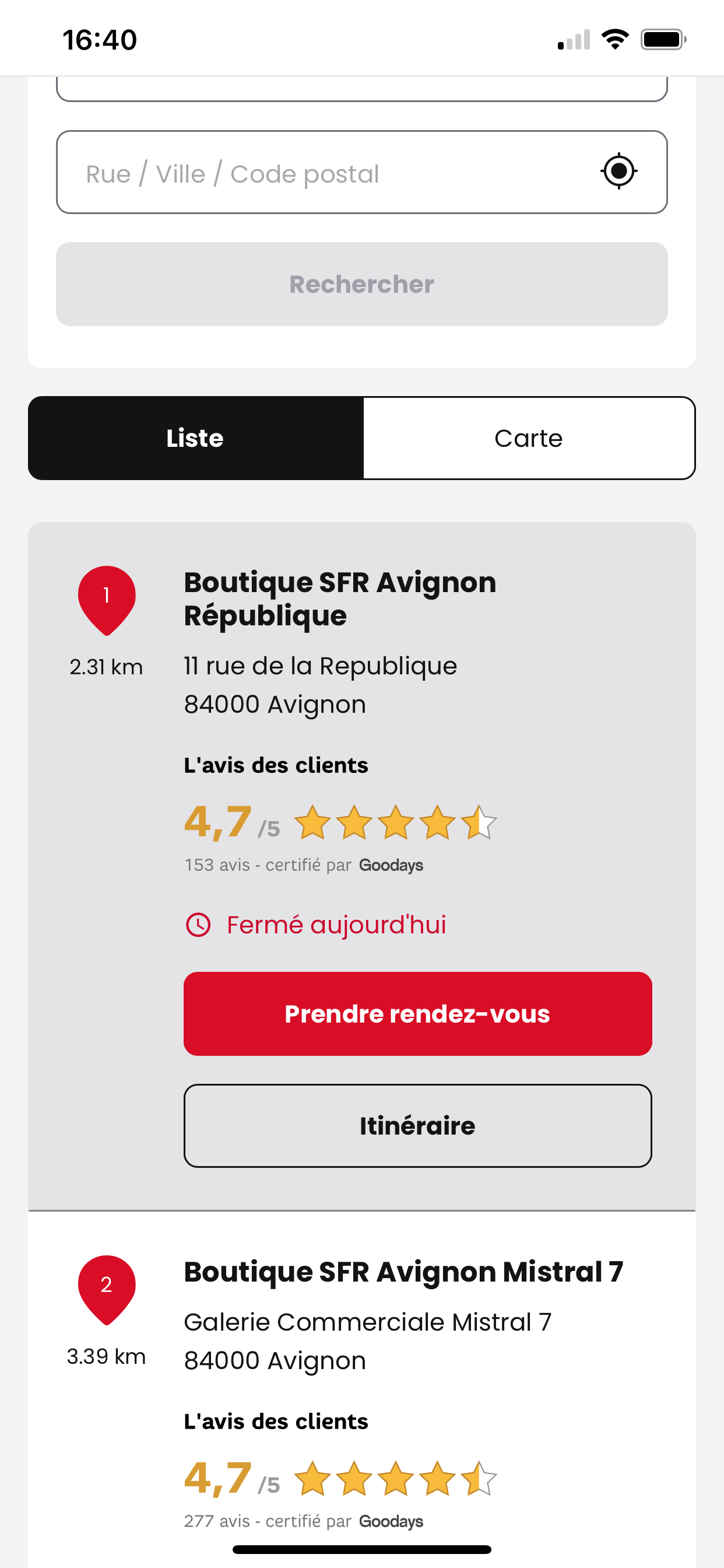Screen dimensions: 724x1568
Task: Select the Liste tab
Action: (x=195, y=438)
